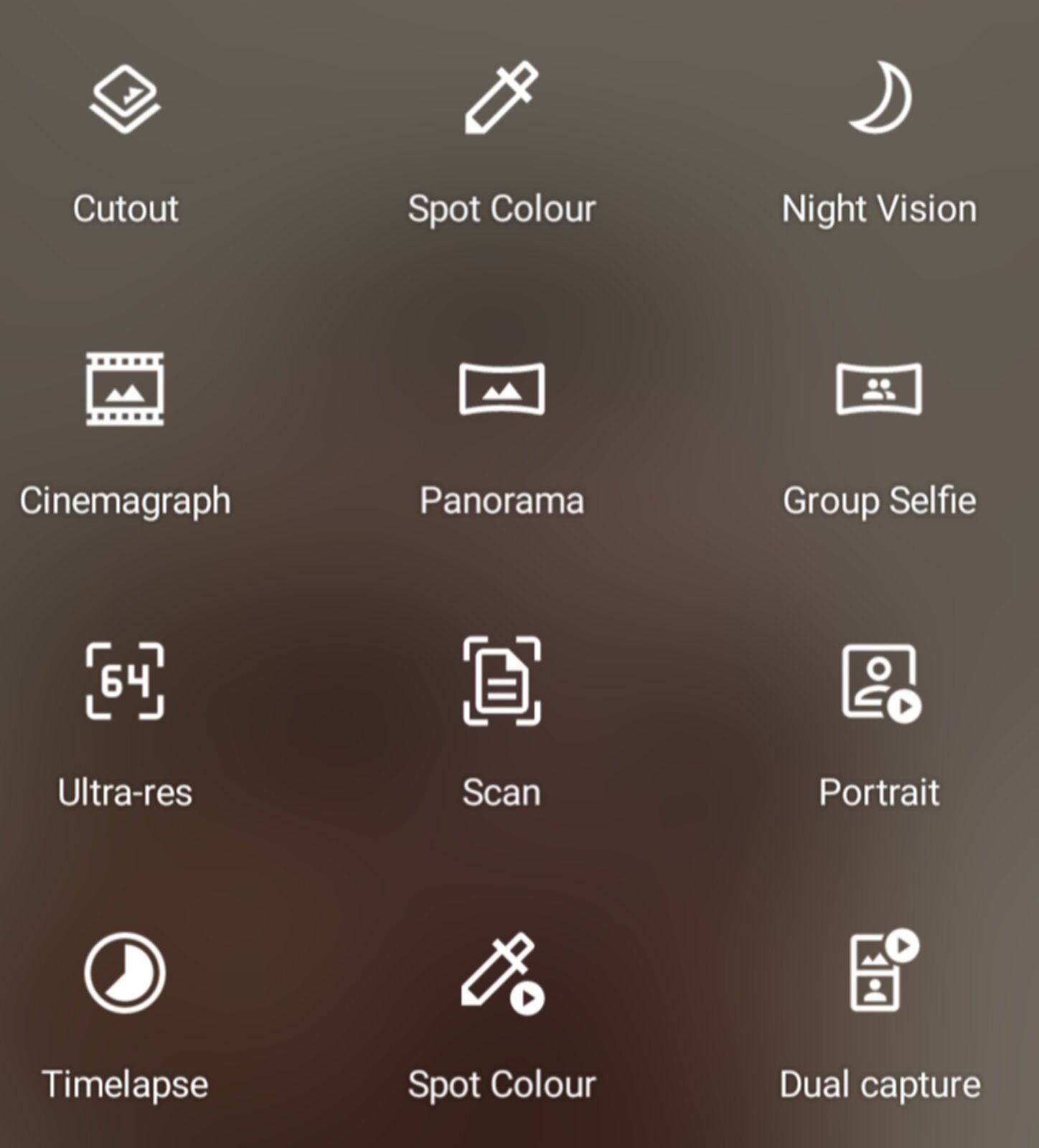Choose the Dual capture mode
This screenshot has height=1148, width=1039.
(879, 973)
